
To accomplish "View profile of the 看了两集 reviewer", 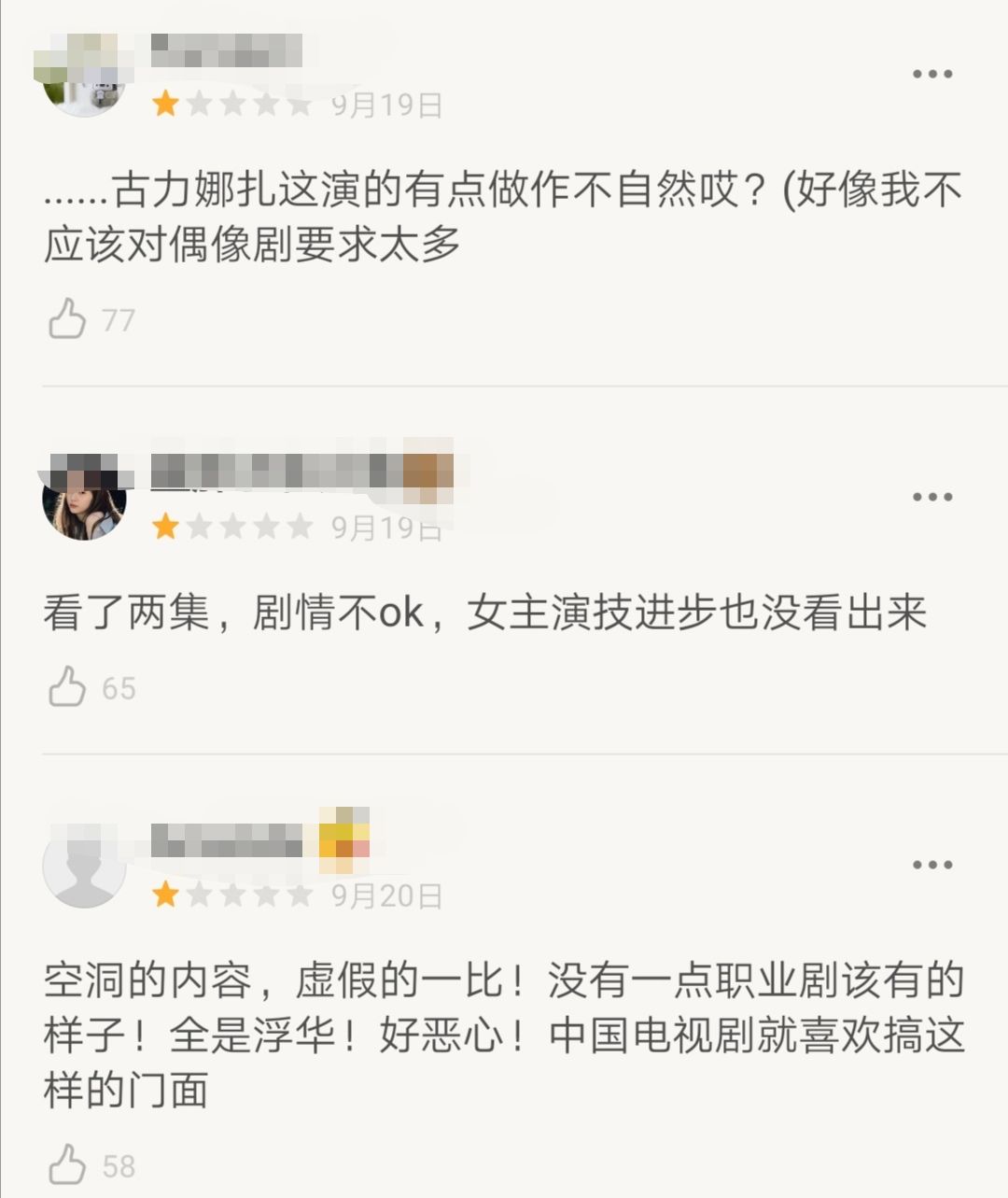I will (x=84, y=501).
